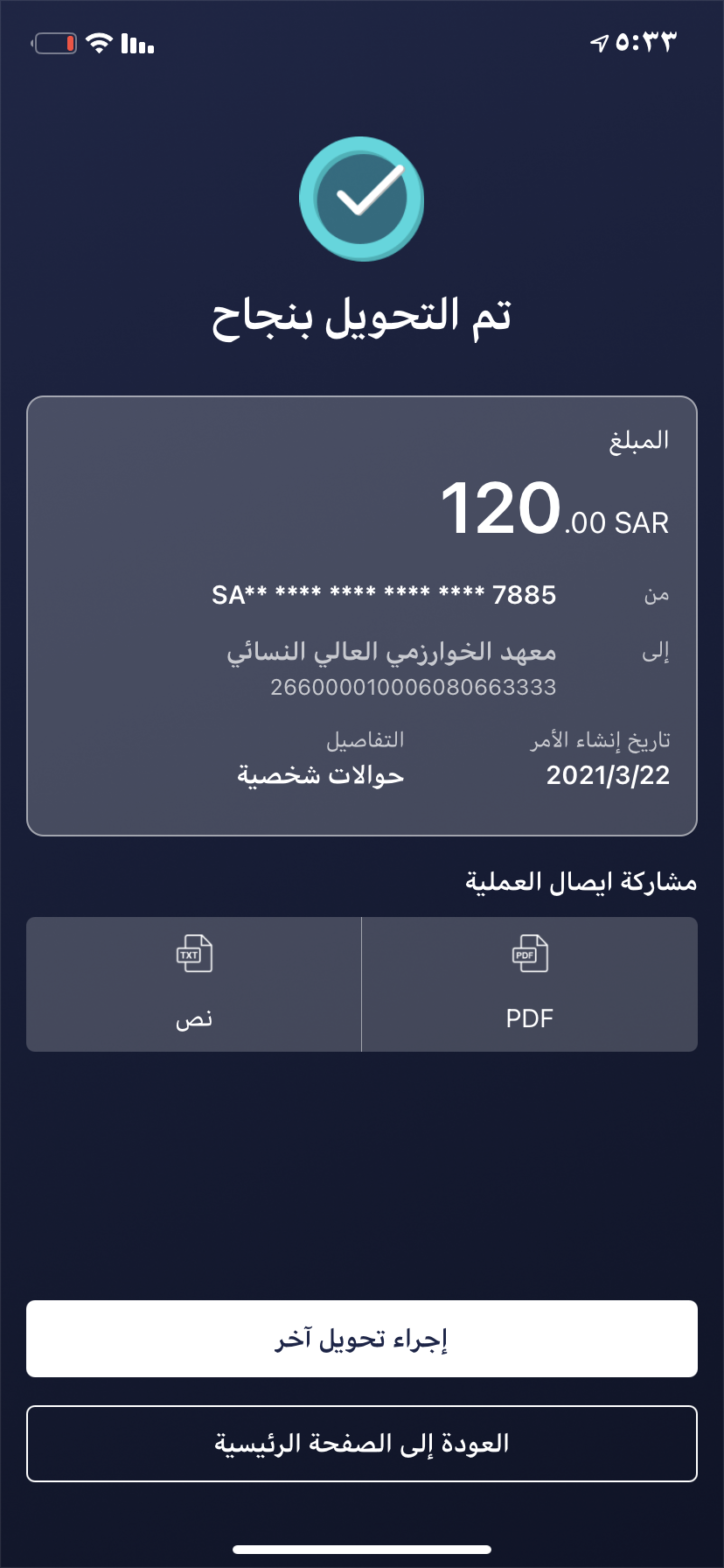This screenshot has height=1568, width=724.
Task: Return to the home page (العودة إلى الصفحة الرئيسية)
Action: pyautogui.click(x=362, y=1444)
